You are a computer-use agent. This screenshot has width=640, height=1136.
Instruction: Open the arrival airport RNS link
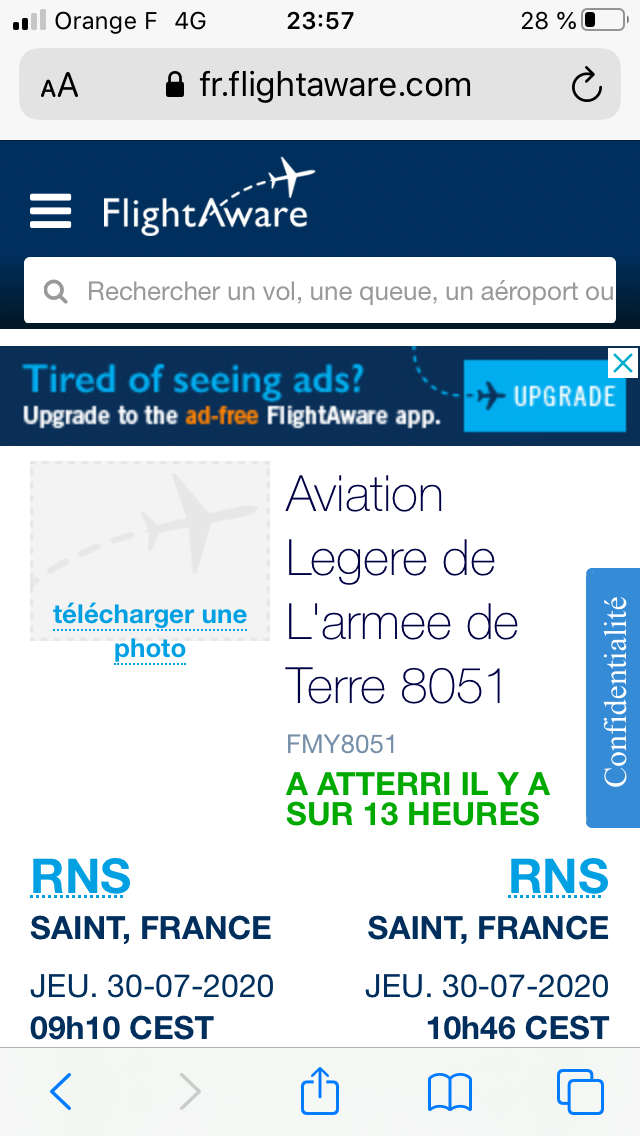558,877
